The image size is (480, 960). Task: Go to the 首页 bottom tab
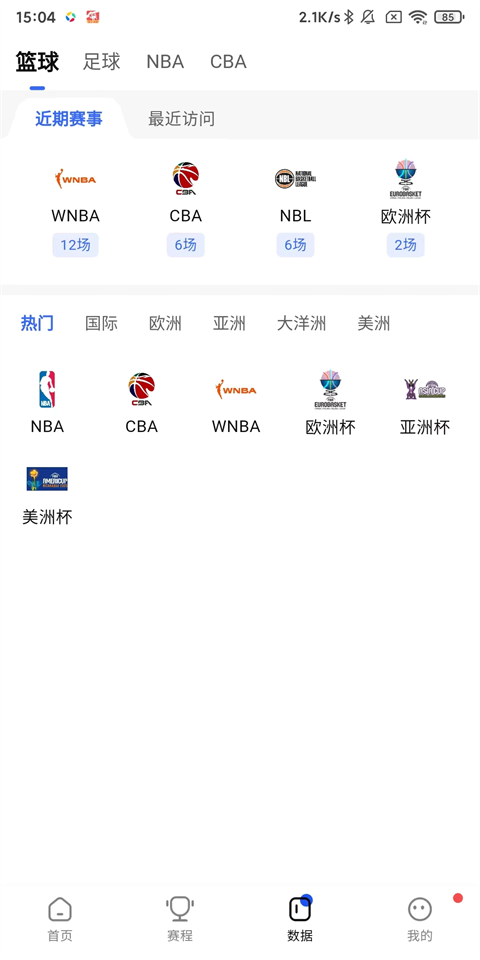click(60, 919)
